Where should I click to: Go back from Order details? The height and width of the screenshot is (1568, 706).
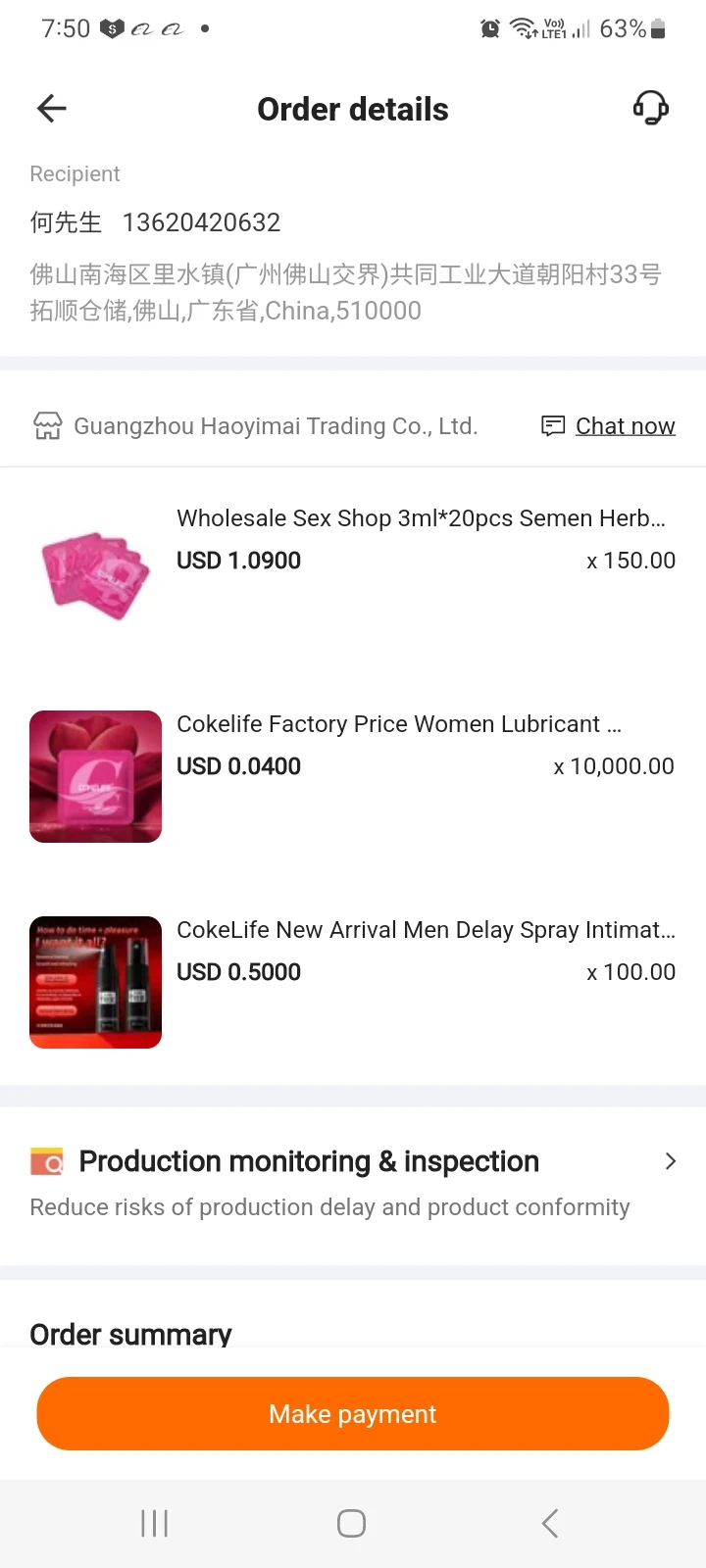tap(51, 109)
